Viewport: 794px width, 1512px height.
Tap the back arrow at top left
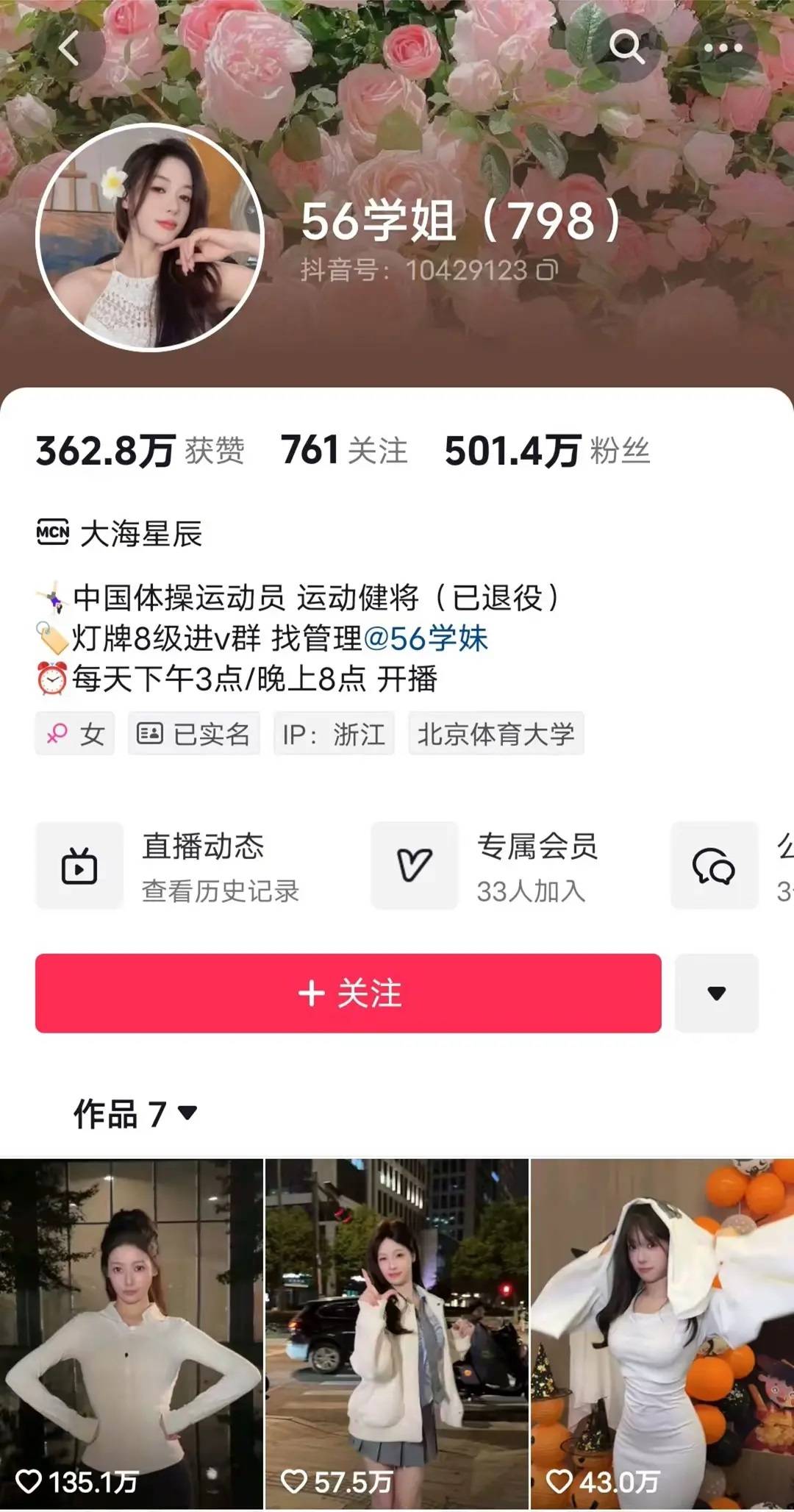point(69,47)
